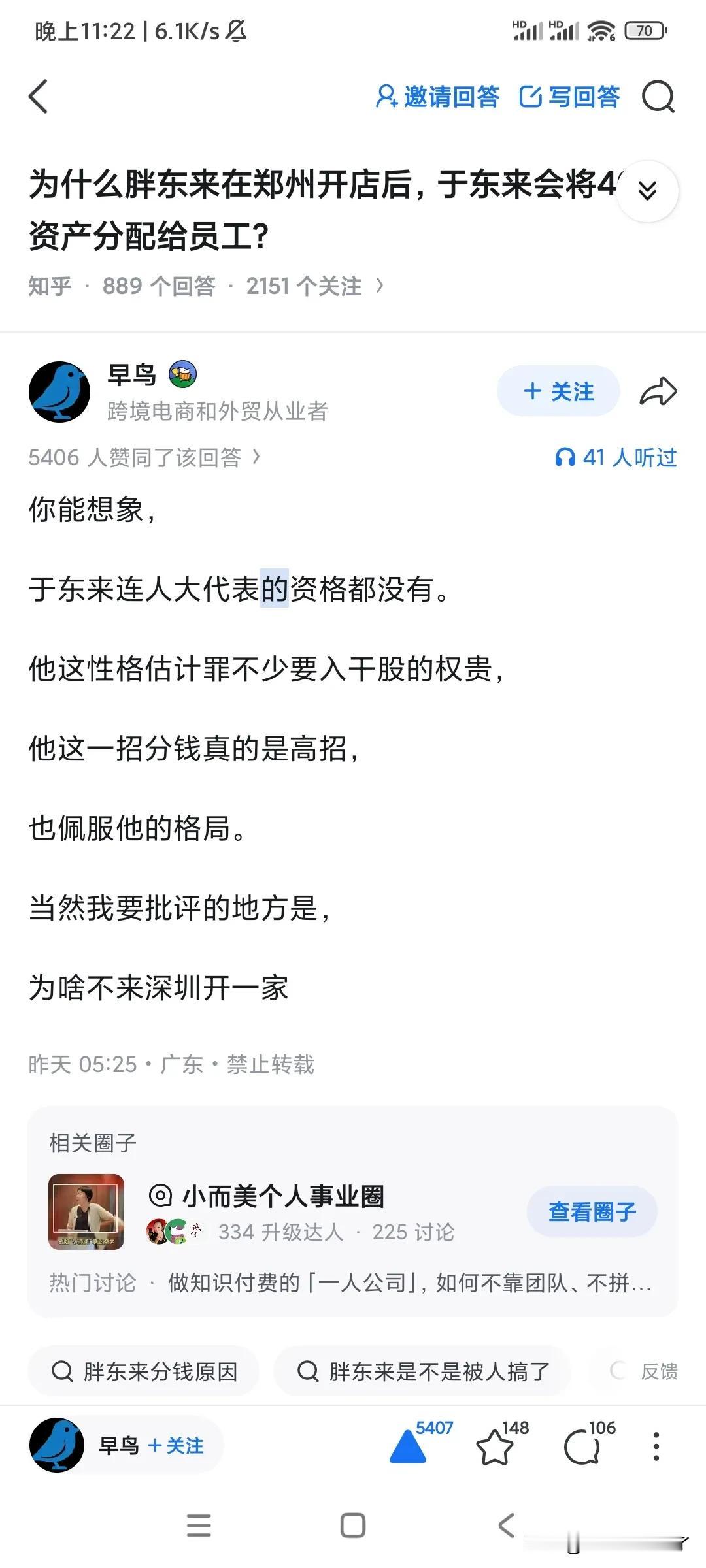The width and height of the screenshot is (706, 1568).
Task: Search 胖东来分钱原因 suggestion
Action: click(x=144, y=1373)
